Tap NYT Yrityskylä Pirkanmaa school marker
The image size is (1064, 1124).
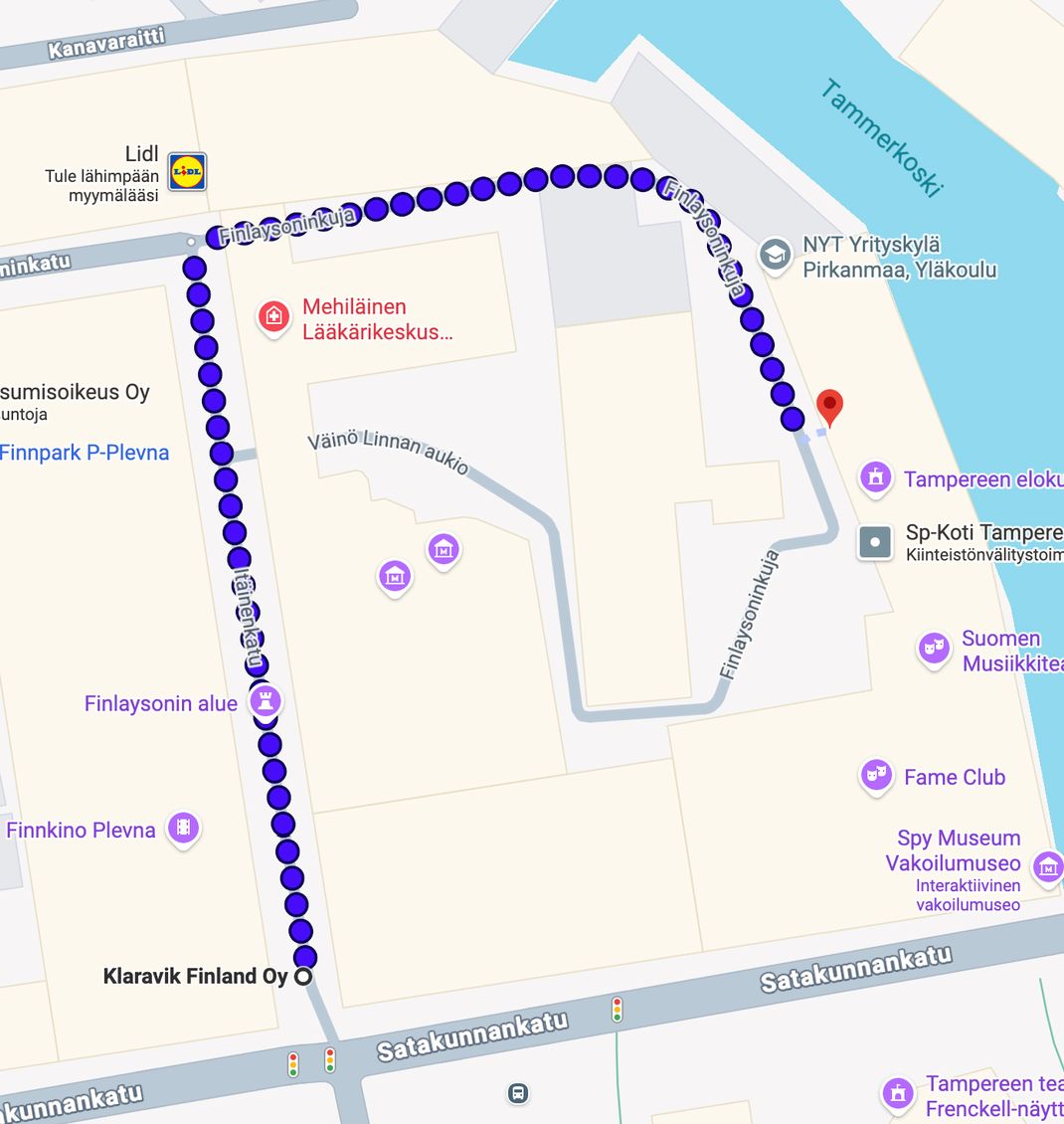775,255
